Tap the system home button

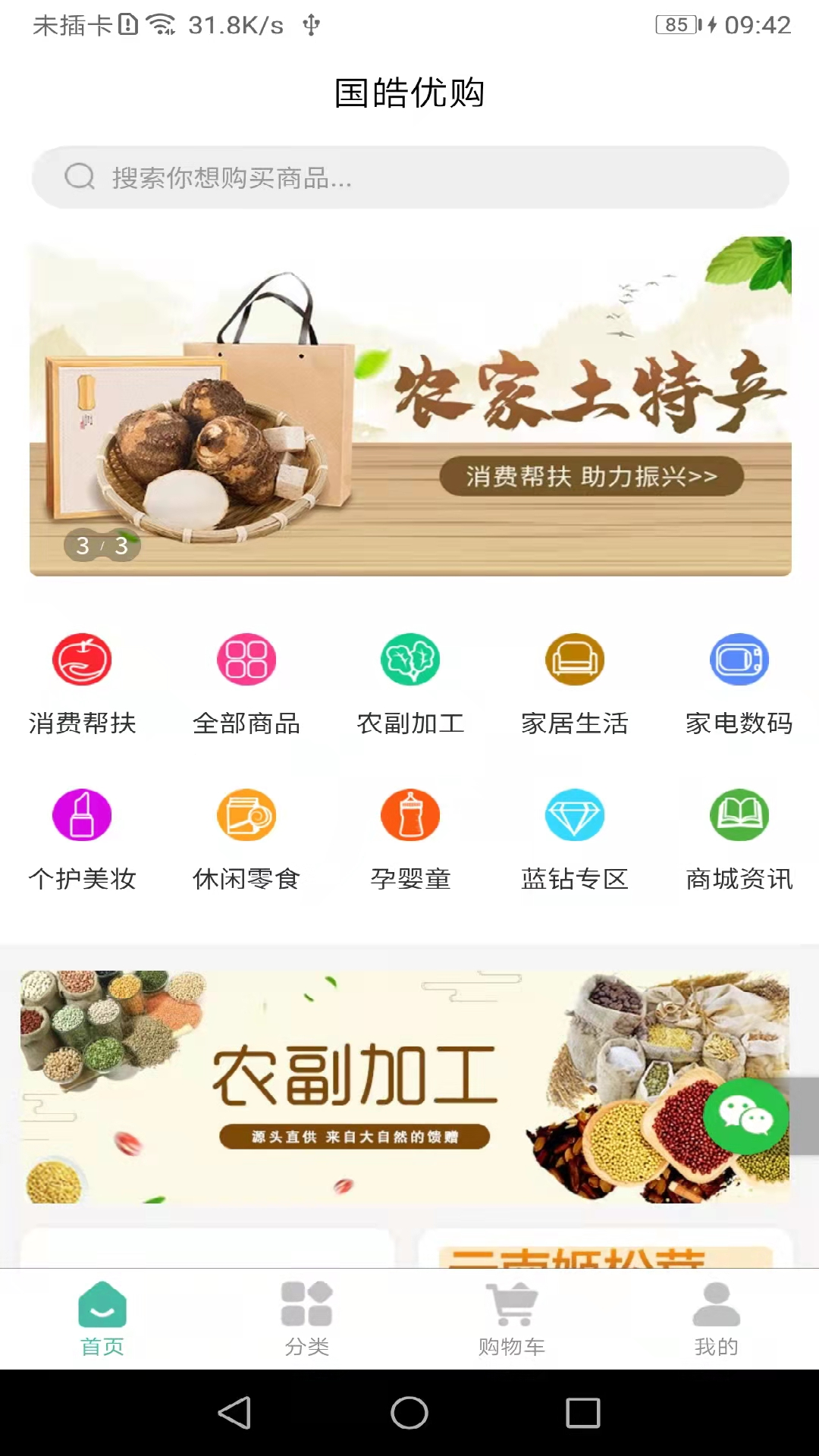(x=409, y=1413)
